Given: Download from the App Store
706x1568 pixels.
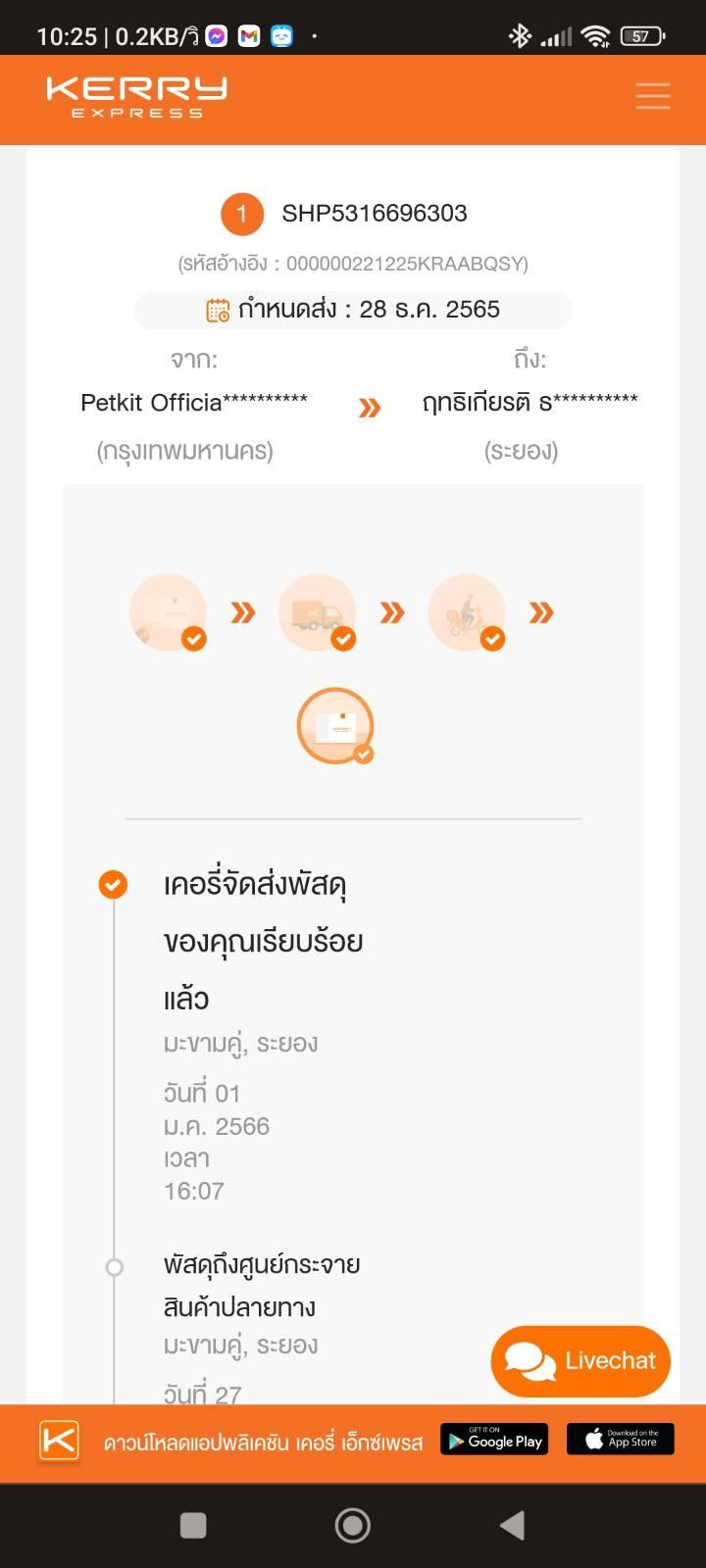Looking at the screenshot, I should coord(621,1440).
